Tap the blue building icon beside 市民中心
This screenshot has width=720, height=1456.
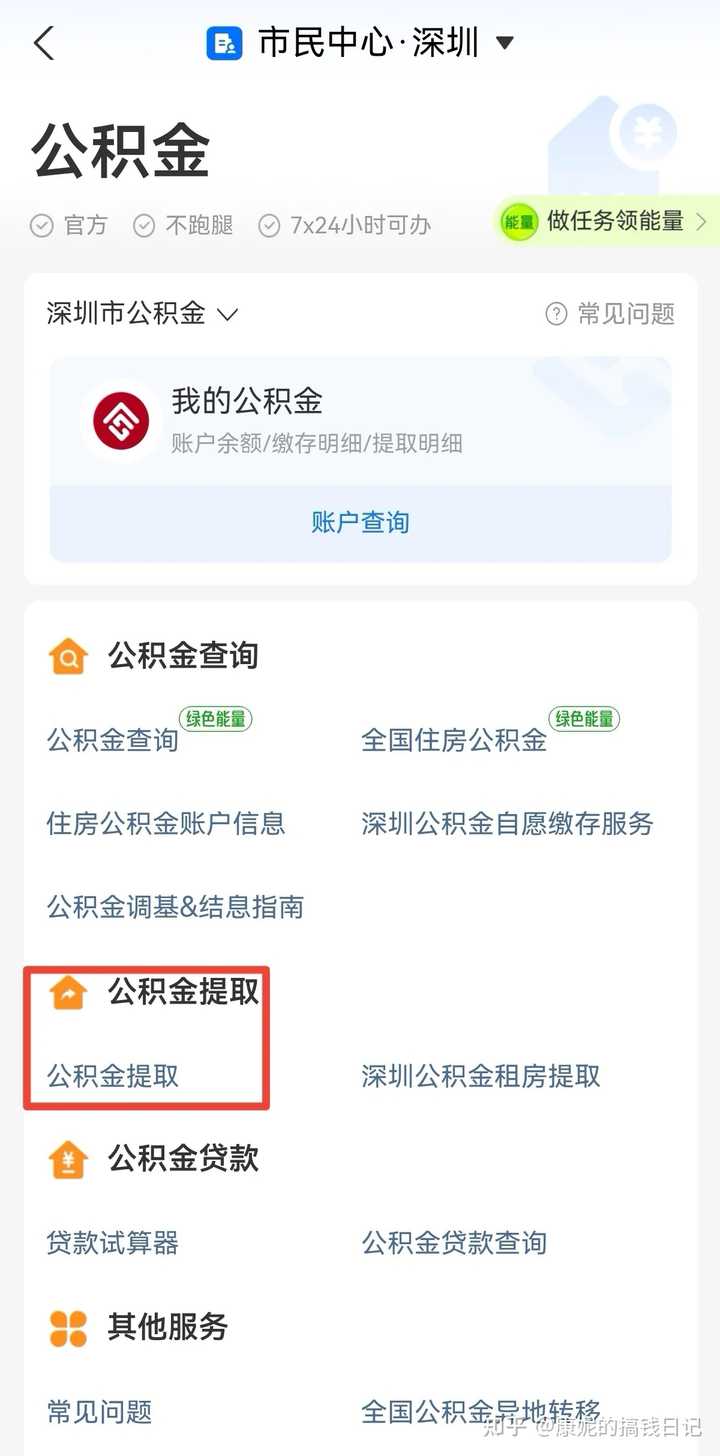point(222,41)
